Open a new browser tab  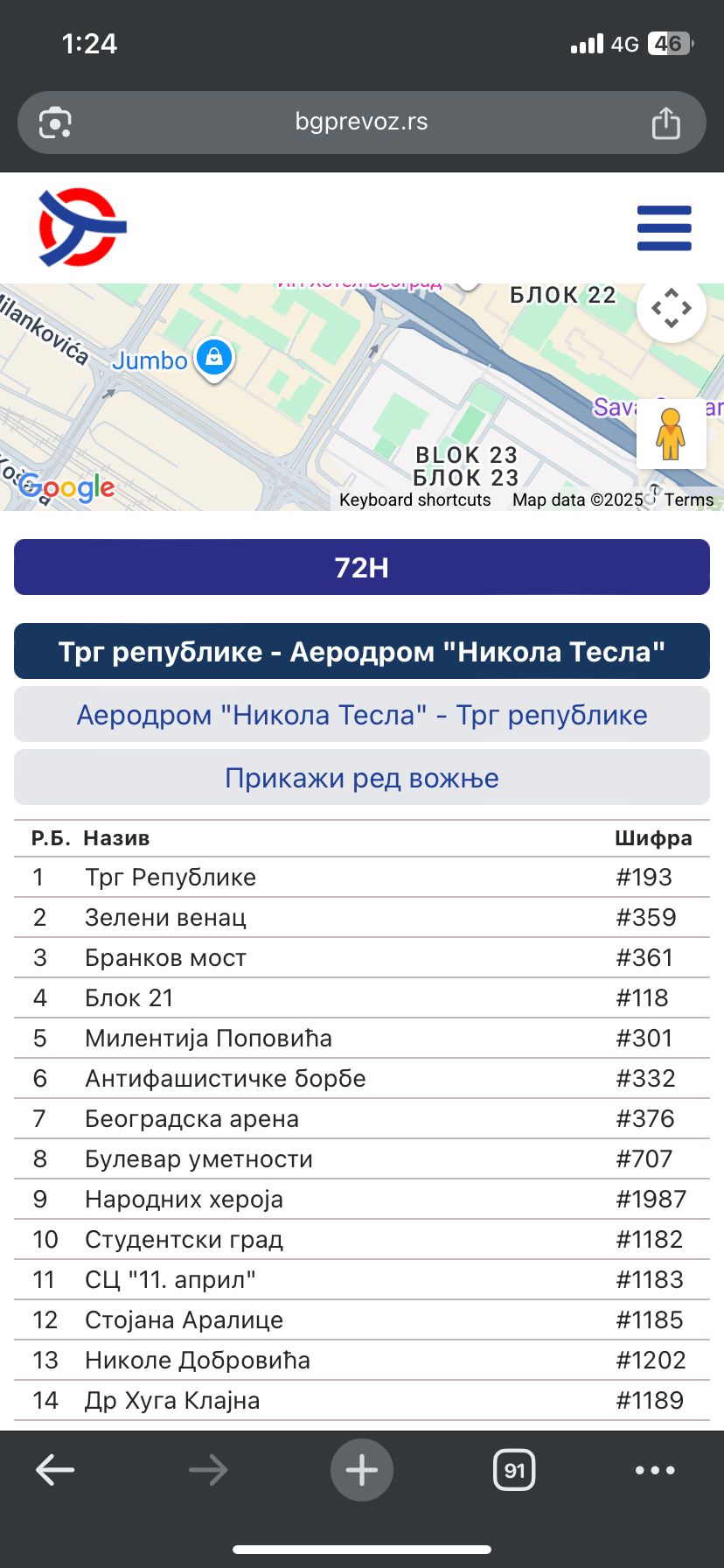(361, 1470)
